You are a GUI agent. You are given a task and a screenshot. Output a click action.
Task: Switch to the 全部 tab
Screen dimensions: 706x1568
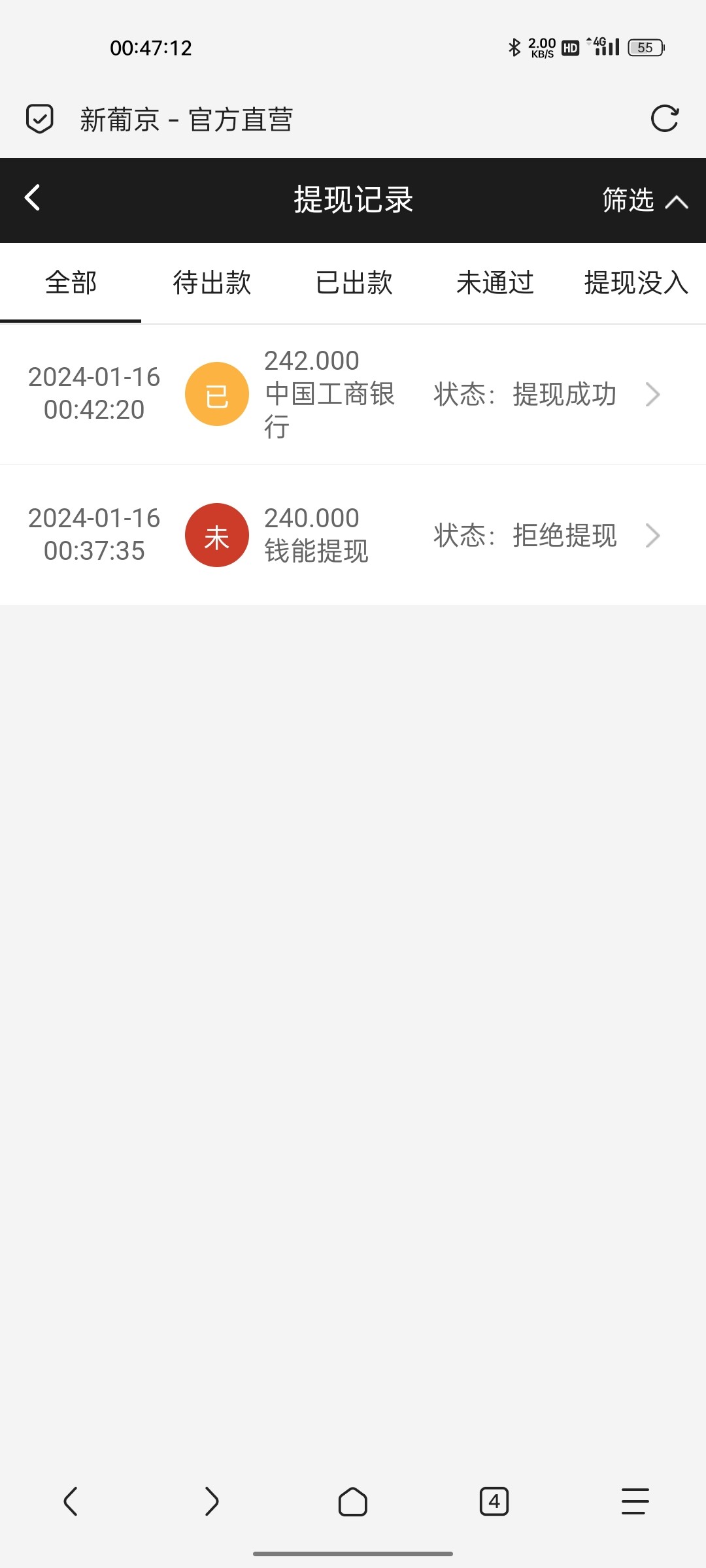pos(71,283)
